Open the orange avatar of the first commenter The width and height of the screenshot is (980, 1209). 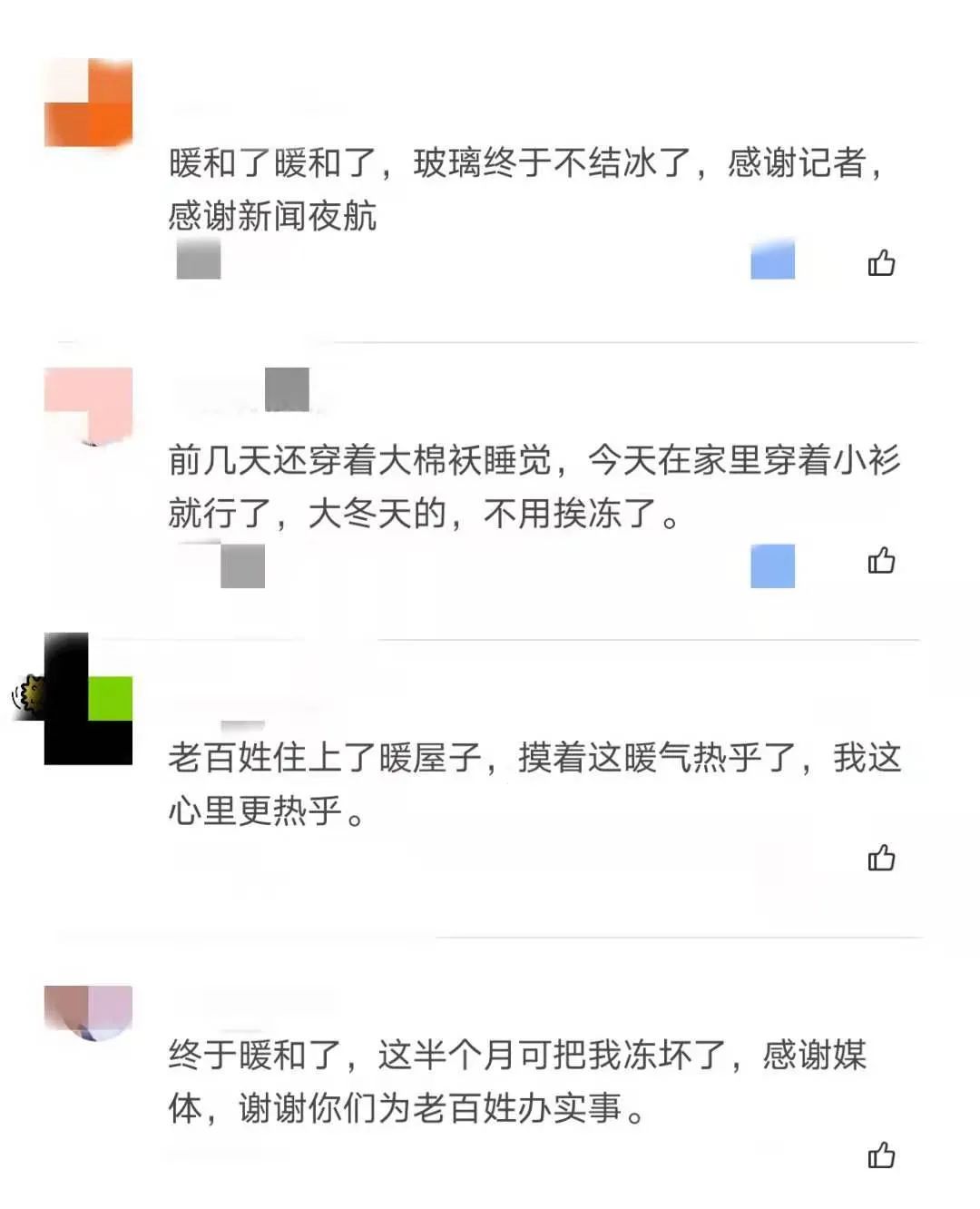pyautogui.click(x=89, y=103)
